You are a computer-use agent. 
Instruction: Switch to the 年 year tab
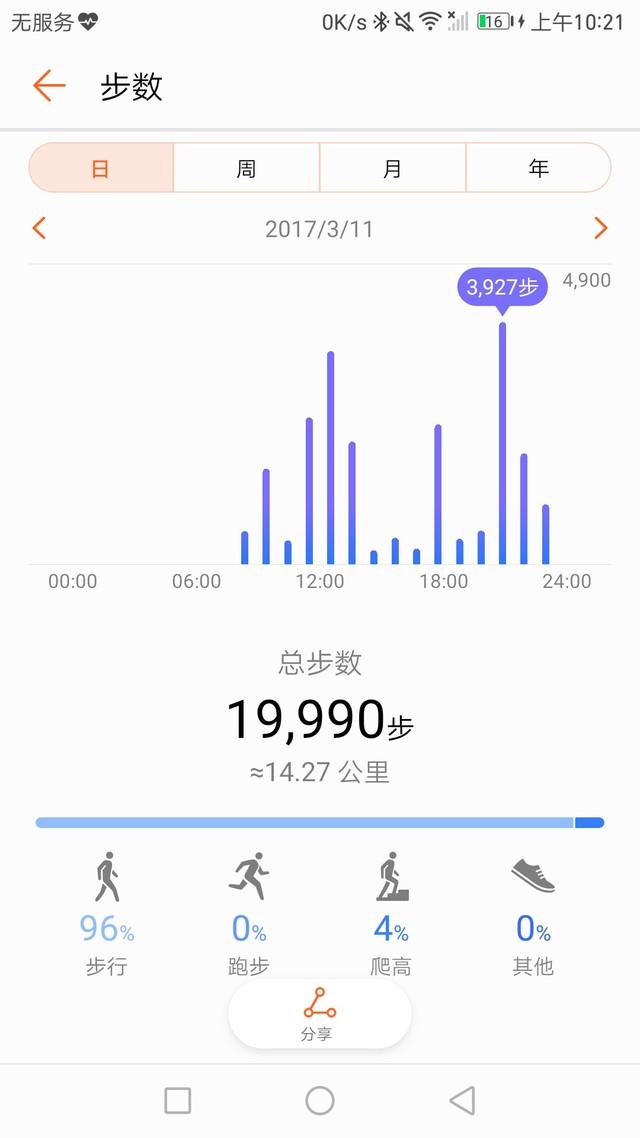(538, 168)
